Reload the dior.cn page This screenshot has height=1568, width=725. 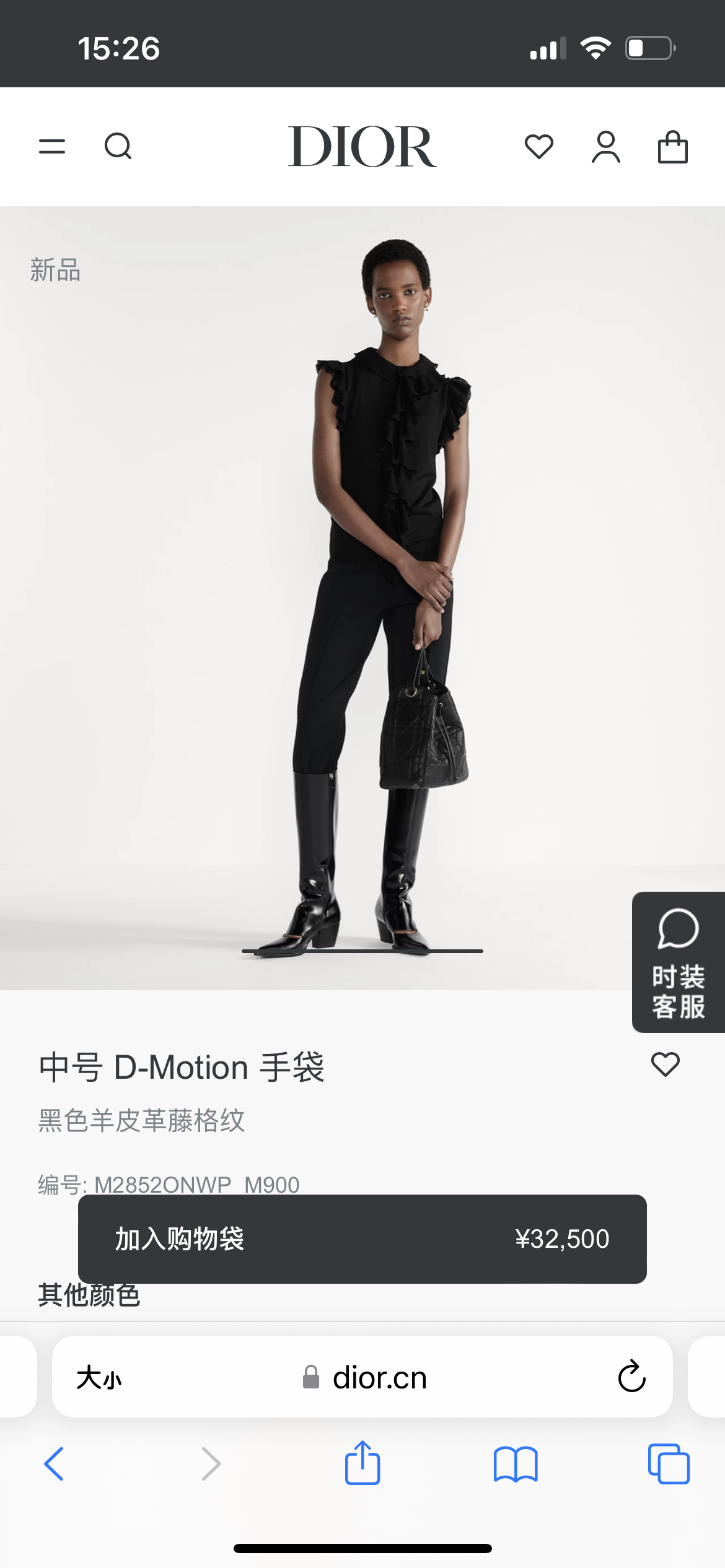(x=631, y=1377)
